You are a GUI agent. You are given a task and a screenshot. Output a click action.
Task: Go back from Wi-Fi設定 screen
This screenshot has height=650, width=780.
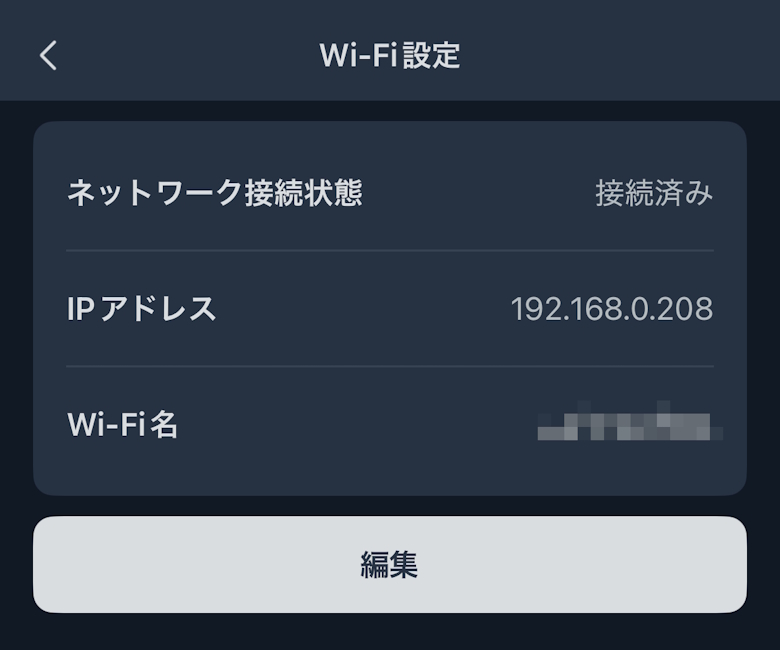[48, 55]
